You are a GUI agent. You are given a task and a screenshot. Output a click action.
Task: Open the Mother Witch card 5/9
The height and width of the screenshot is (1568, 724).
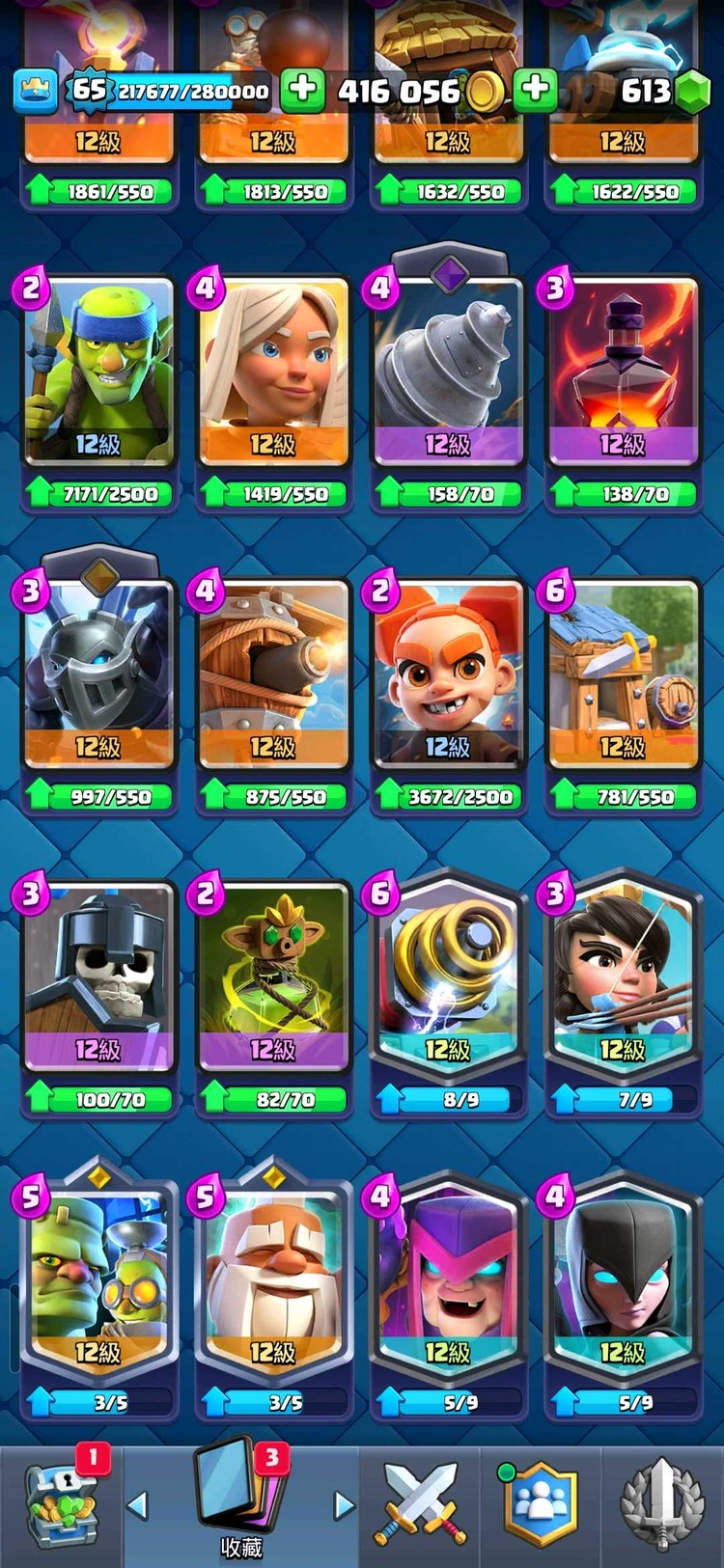(x=448, y=1279)
